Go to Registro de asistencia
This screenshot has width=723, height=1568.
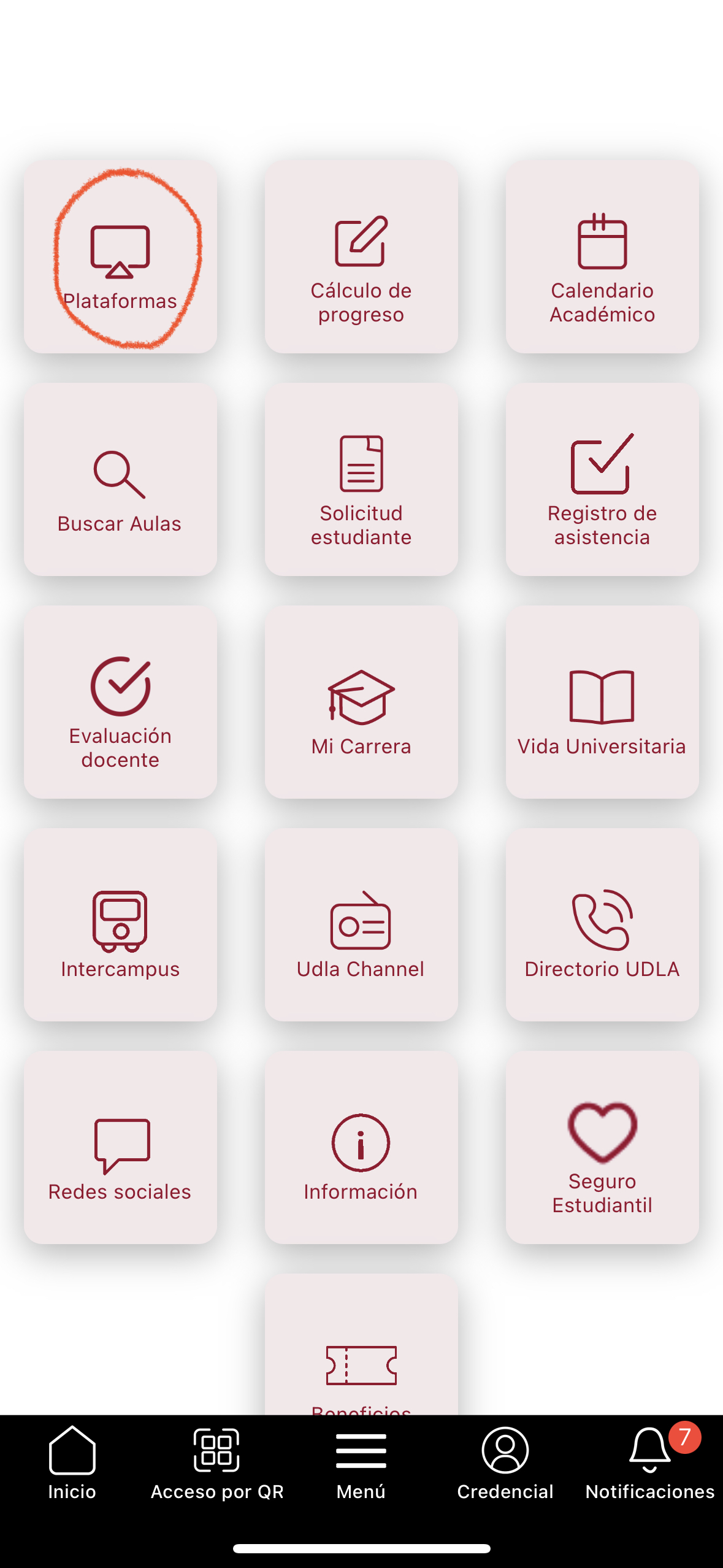click(x=602, y=480)
